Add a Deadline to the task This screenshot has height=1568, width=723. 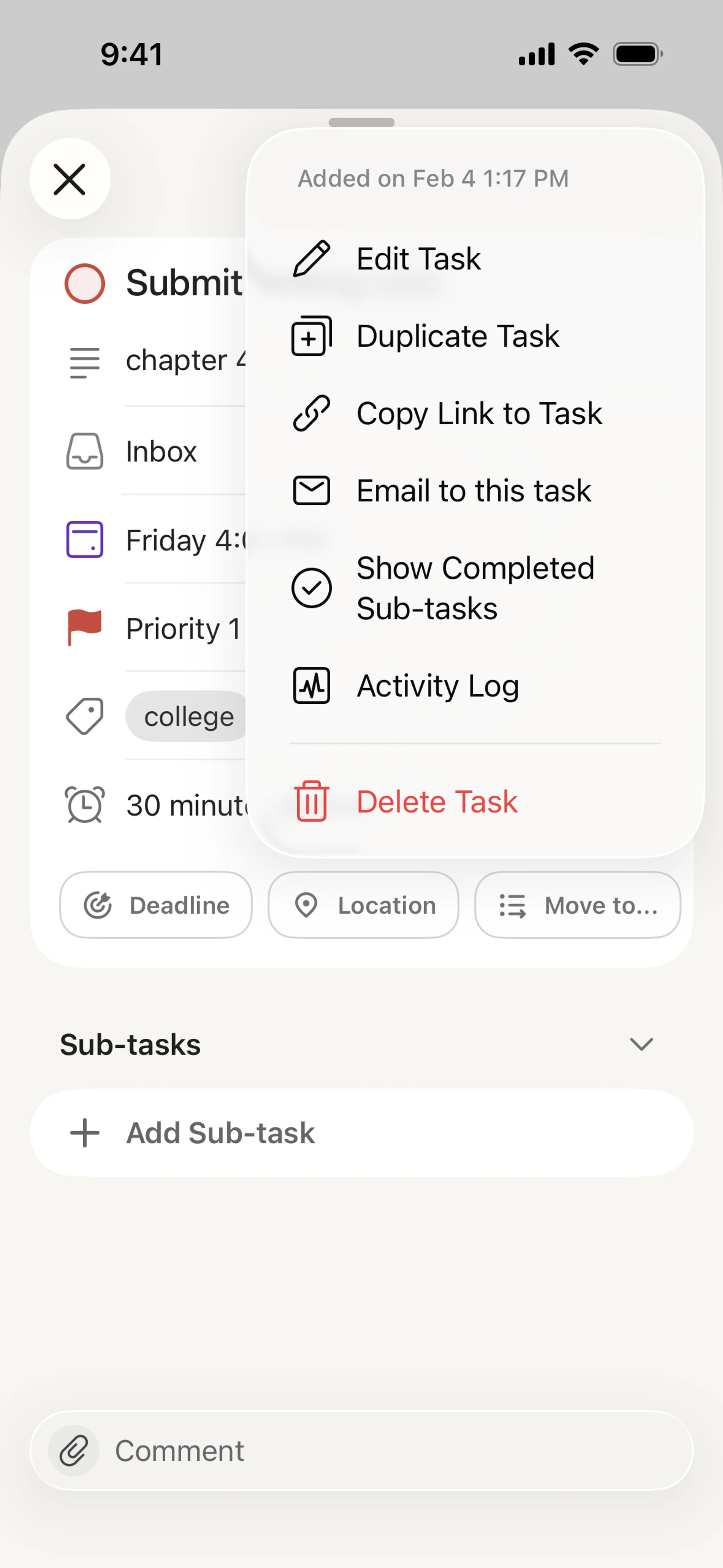coord(156,905)
